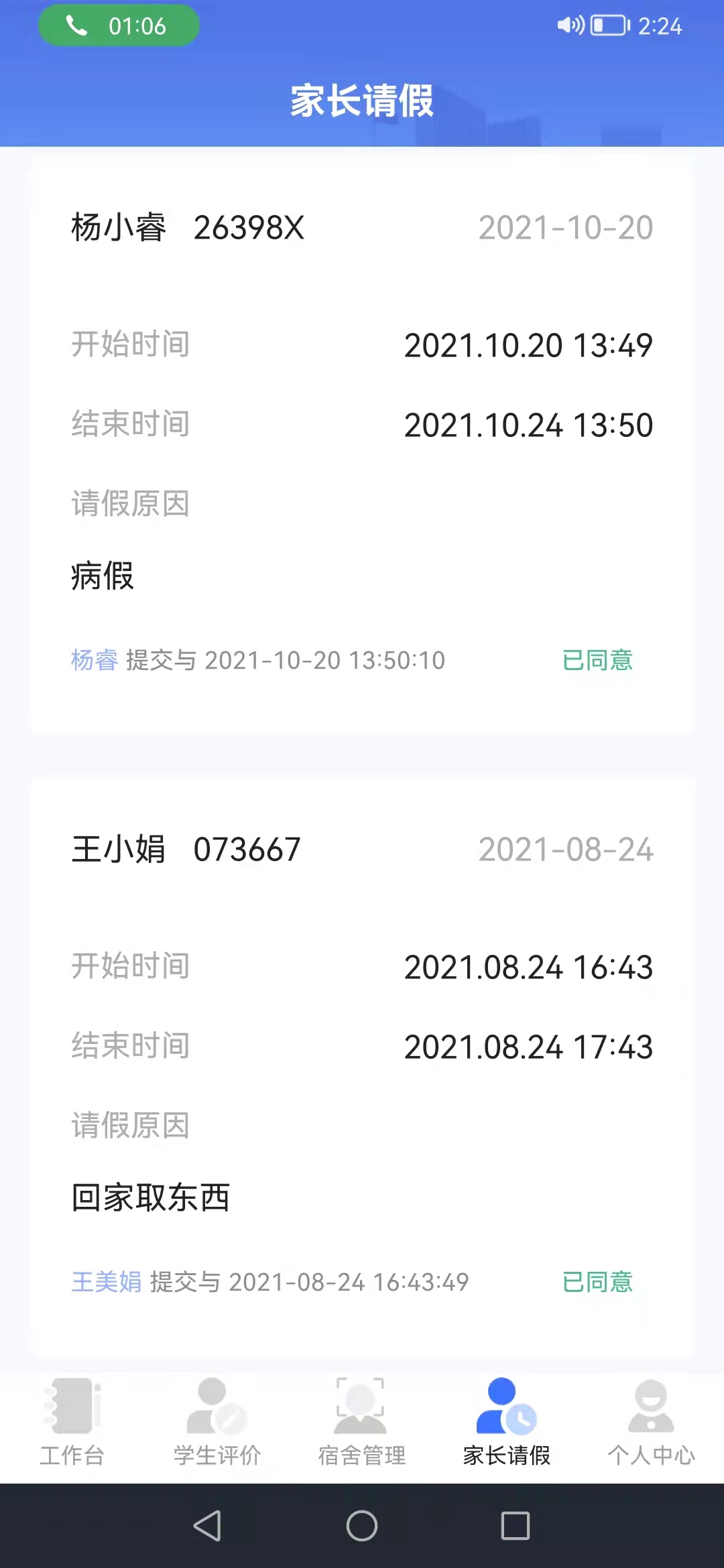Screen dimensions: 724x1568
Task: Go to the system home screen
Action: pos(362,1526)
